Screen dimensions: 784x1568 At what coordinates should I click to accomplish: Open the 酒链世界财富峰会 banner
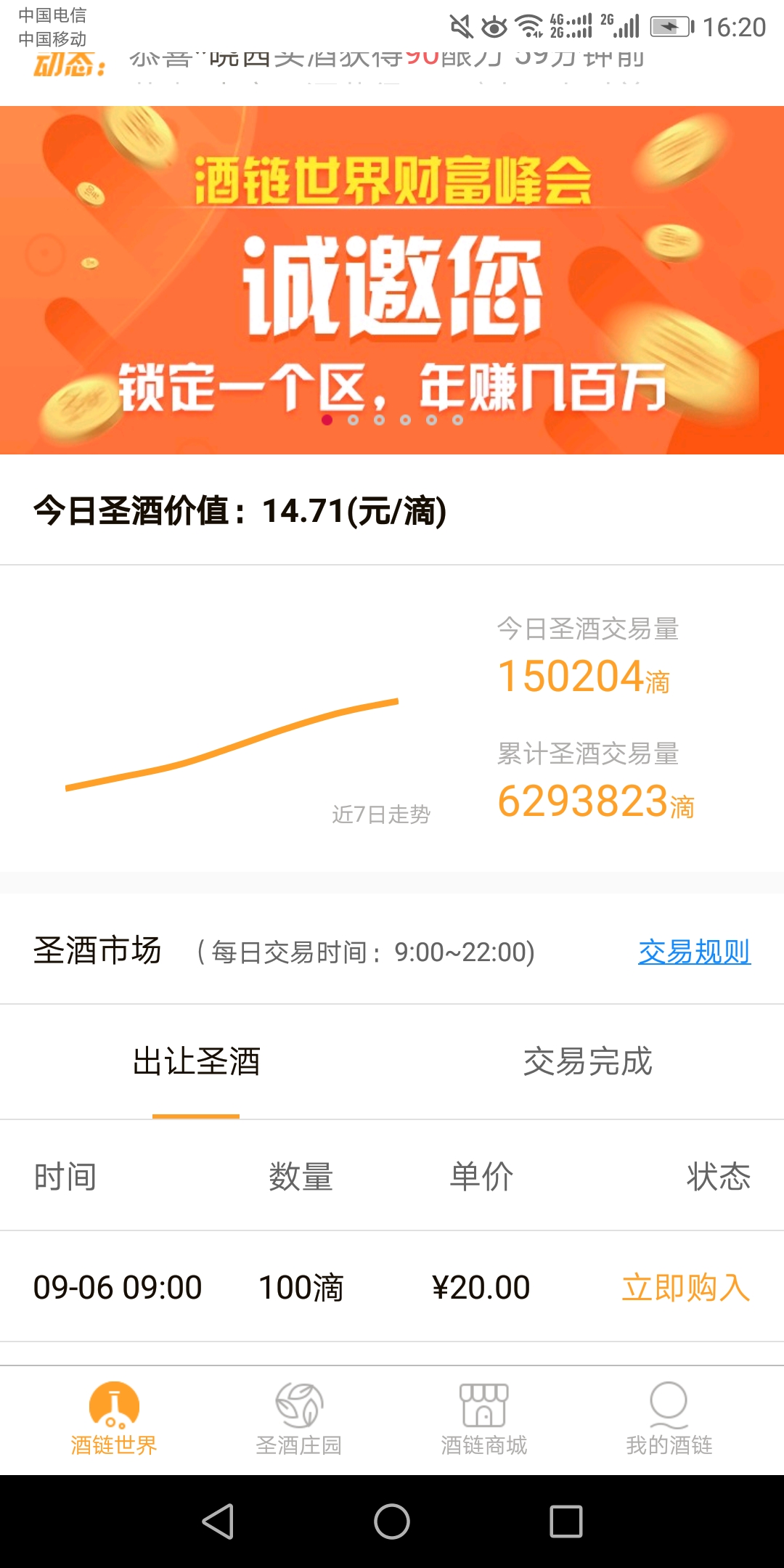(392, 279)
